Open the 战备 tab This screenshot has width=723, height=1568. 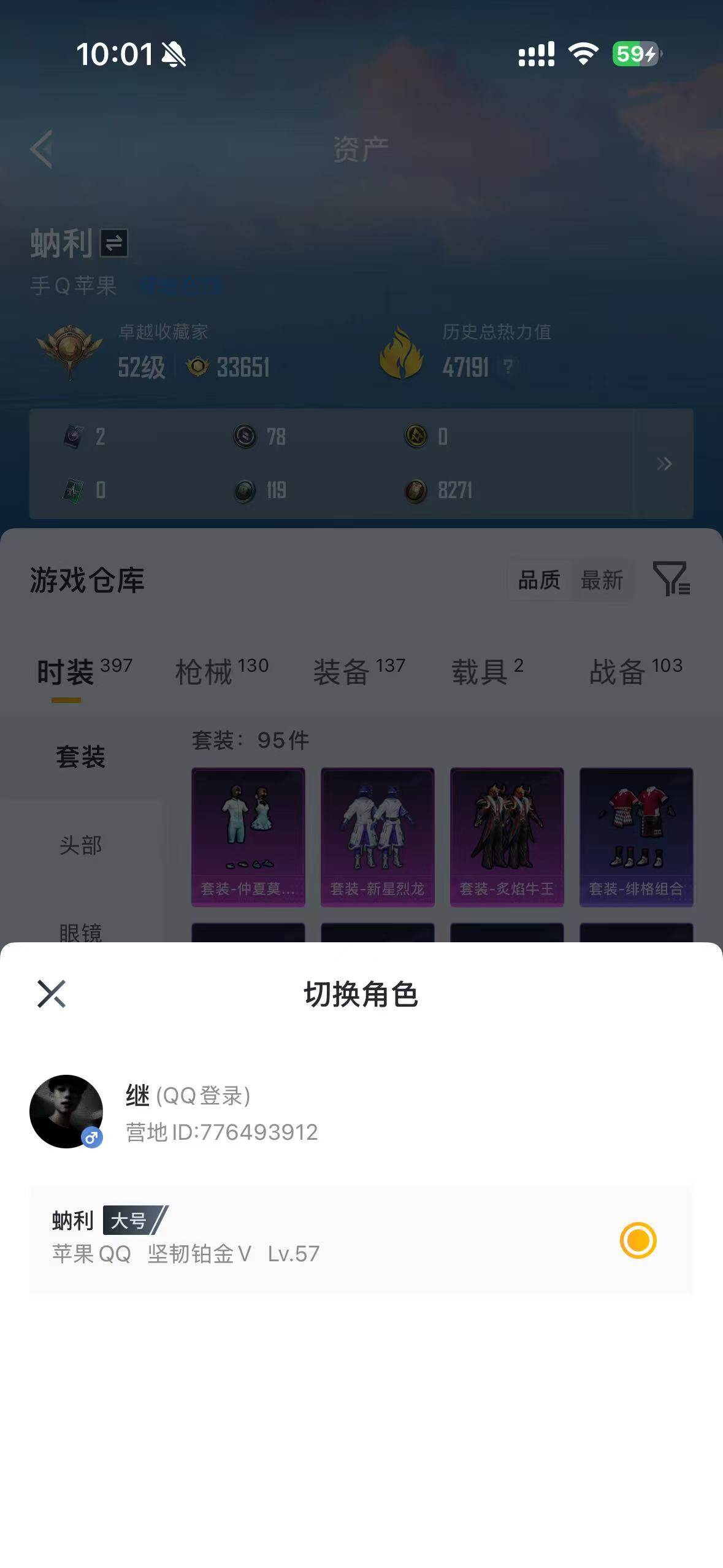618,673
